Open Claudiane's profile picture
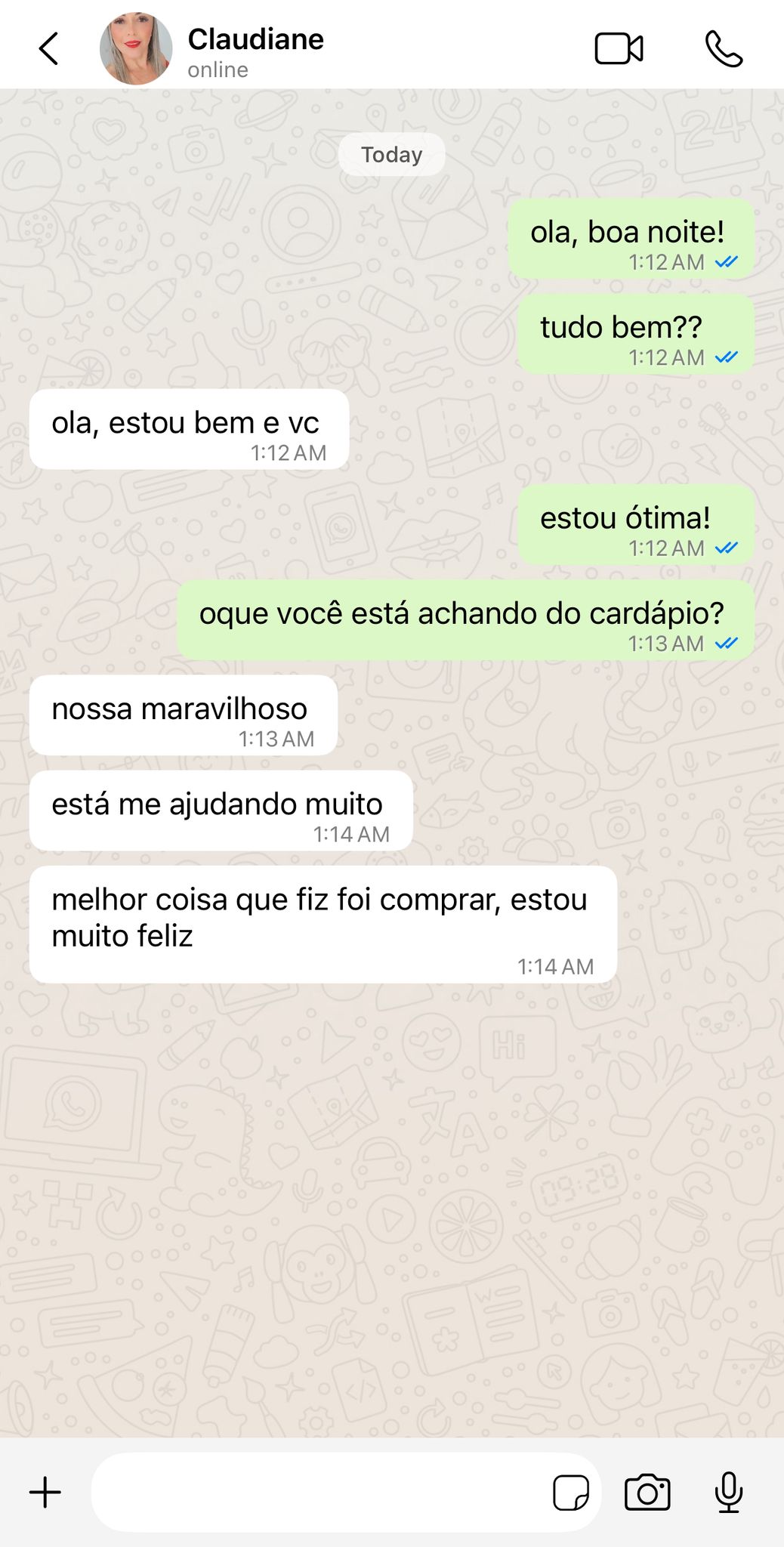 136,49
